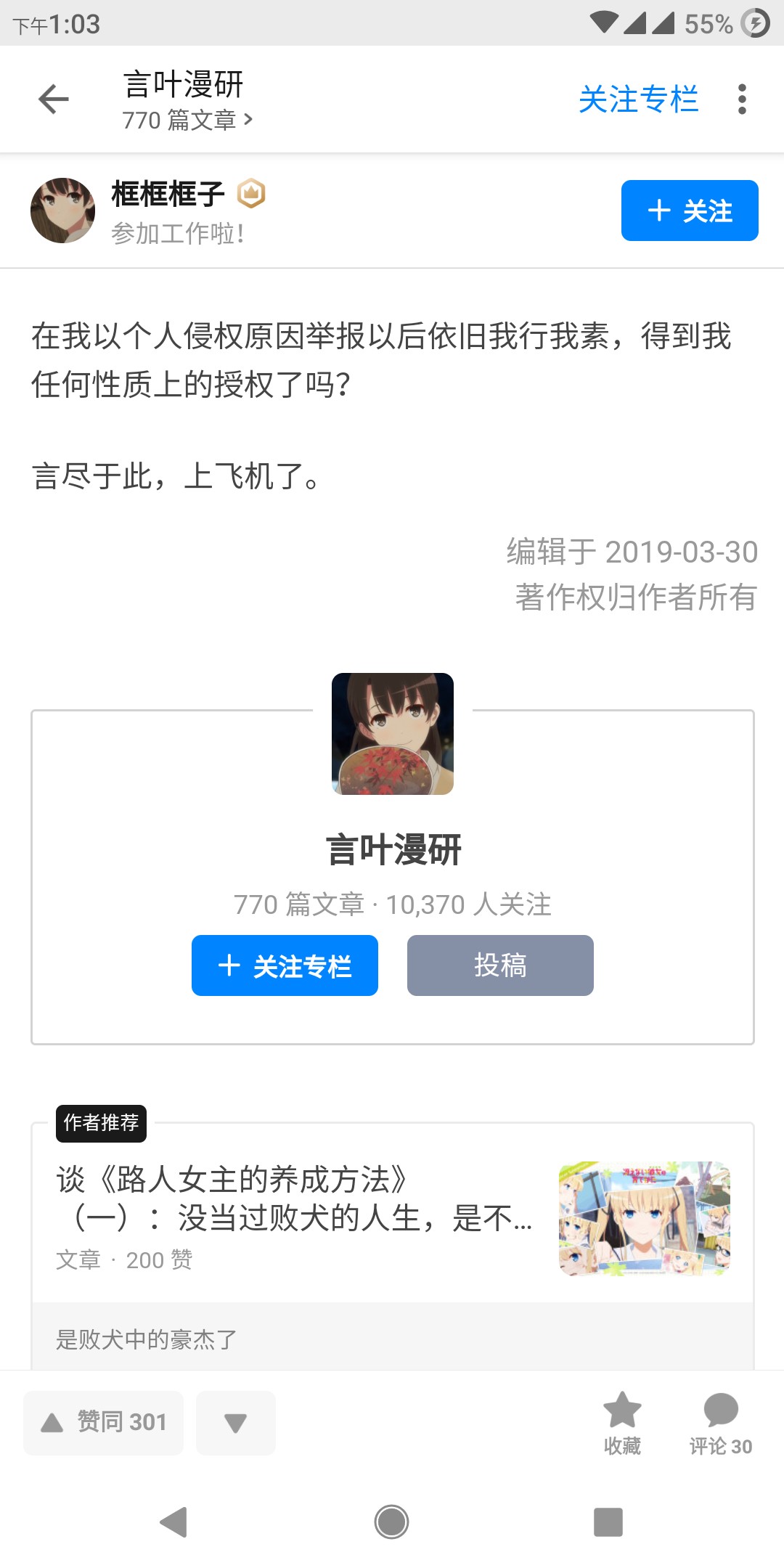Open the 评论 30 comments
This screenshot has height=1568, width=784.
720,1422
